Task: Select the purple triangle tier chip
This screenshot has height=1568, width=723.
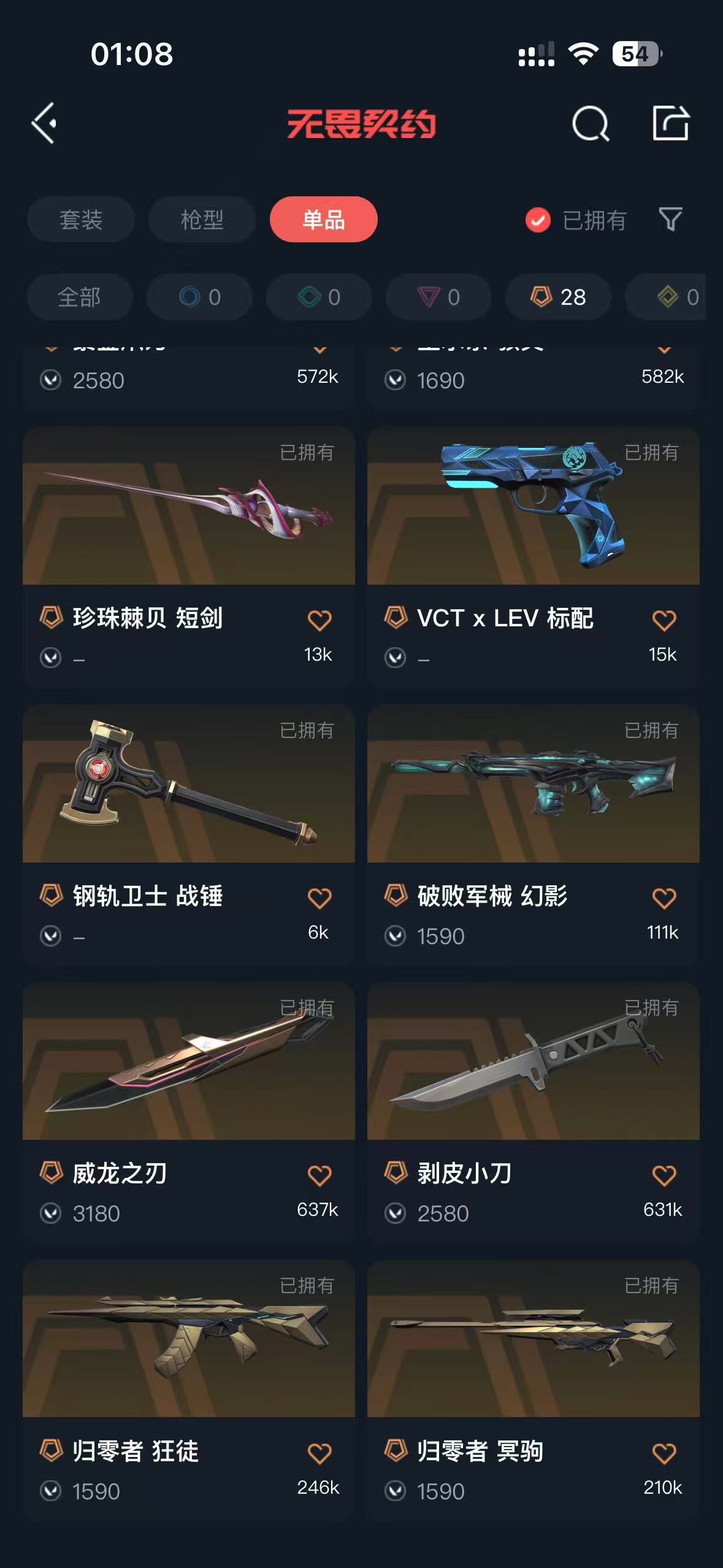Action: click(x=438, y=298)
